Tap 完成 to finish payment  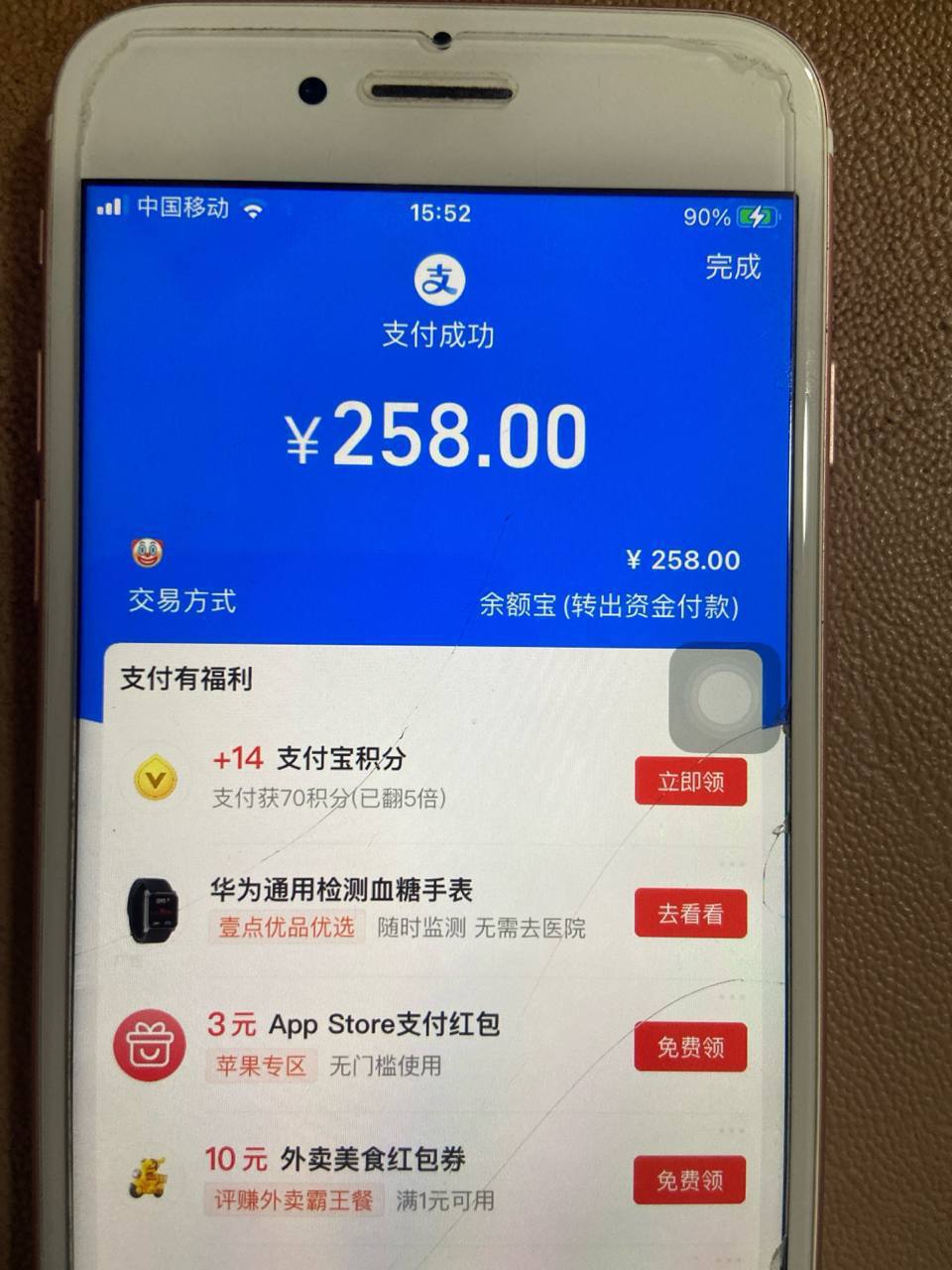pos(733,267)
